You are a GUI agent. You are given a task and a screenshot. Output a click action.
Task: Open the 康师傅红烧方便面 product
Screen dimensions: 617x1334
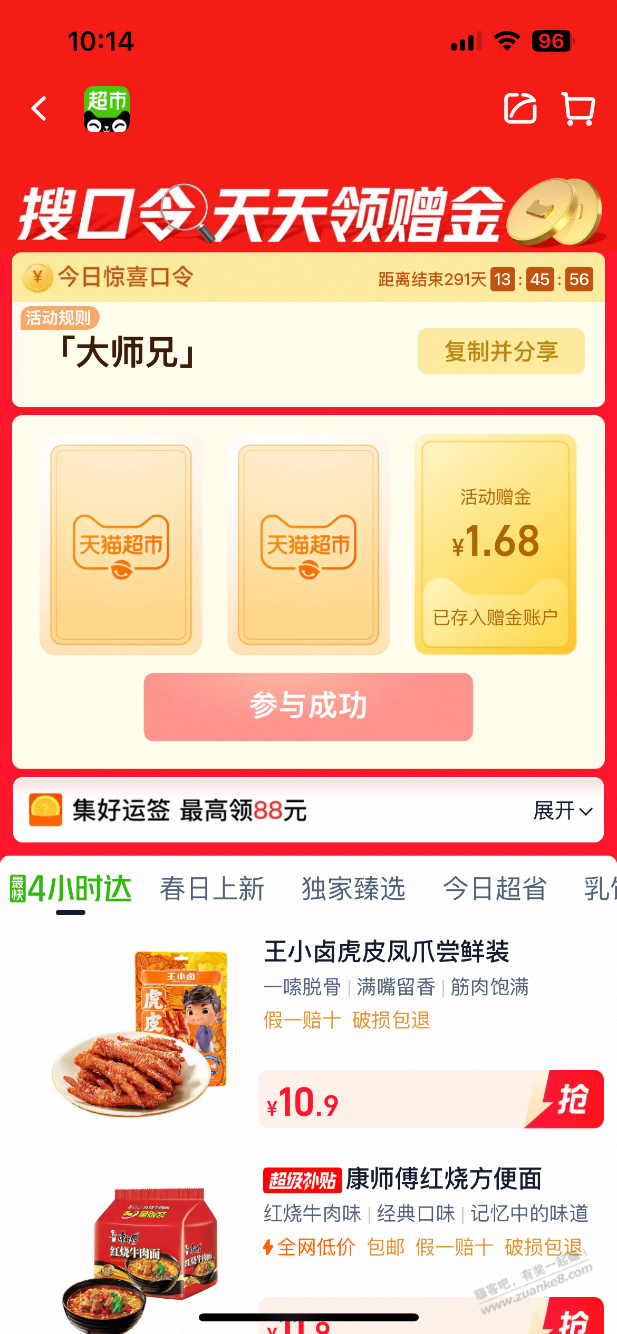[443, 1179]
